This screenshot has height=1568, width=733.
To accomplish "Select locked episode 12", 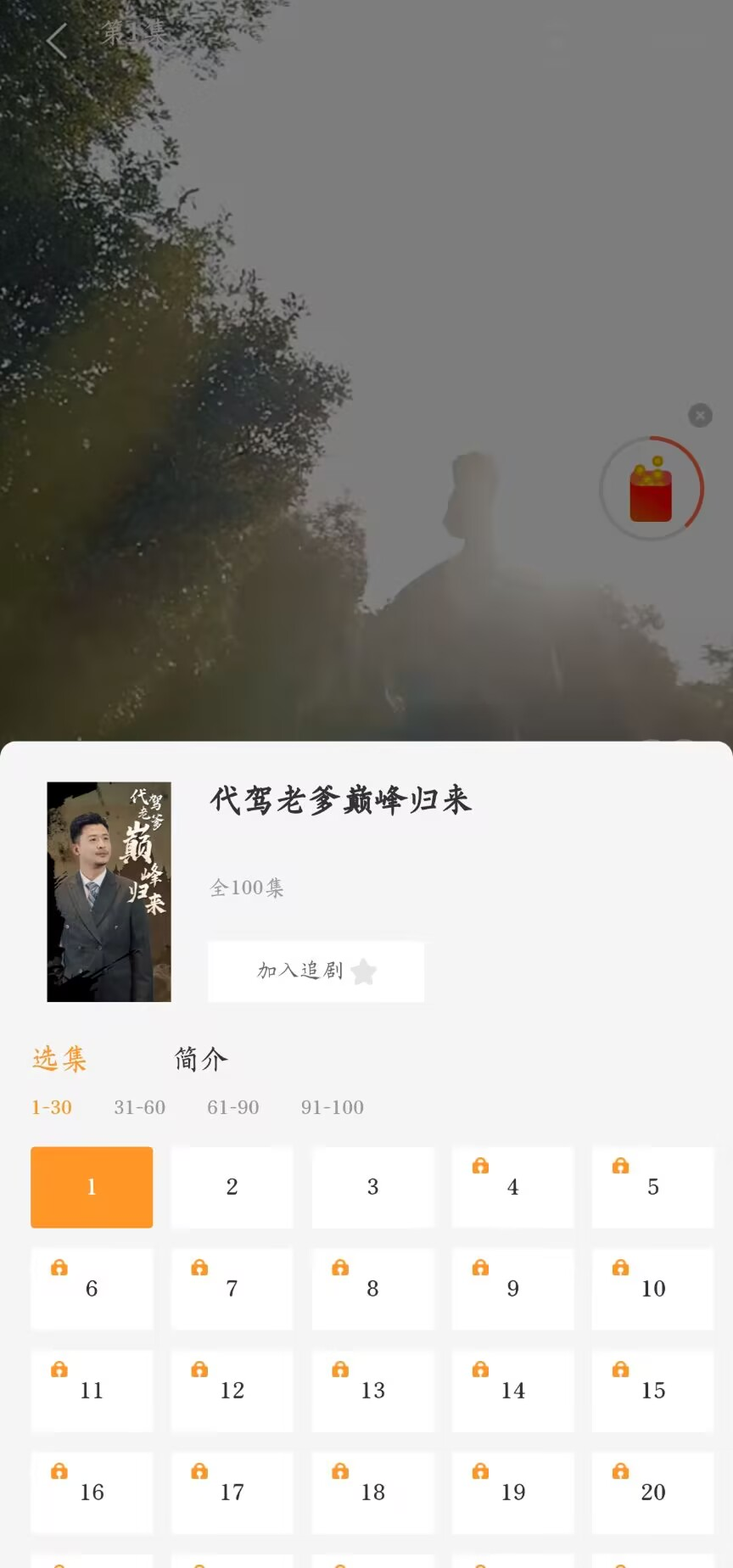I will point(232,1391).
